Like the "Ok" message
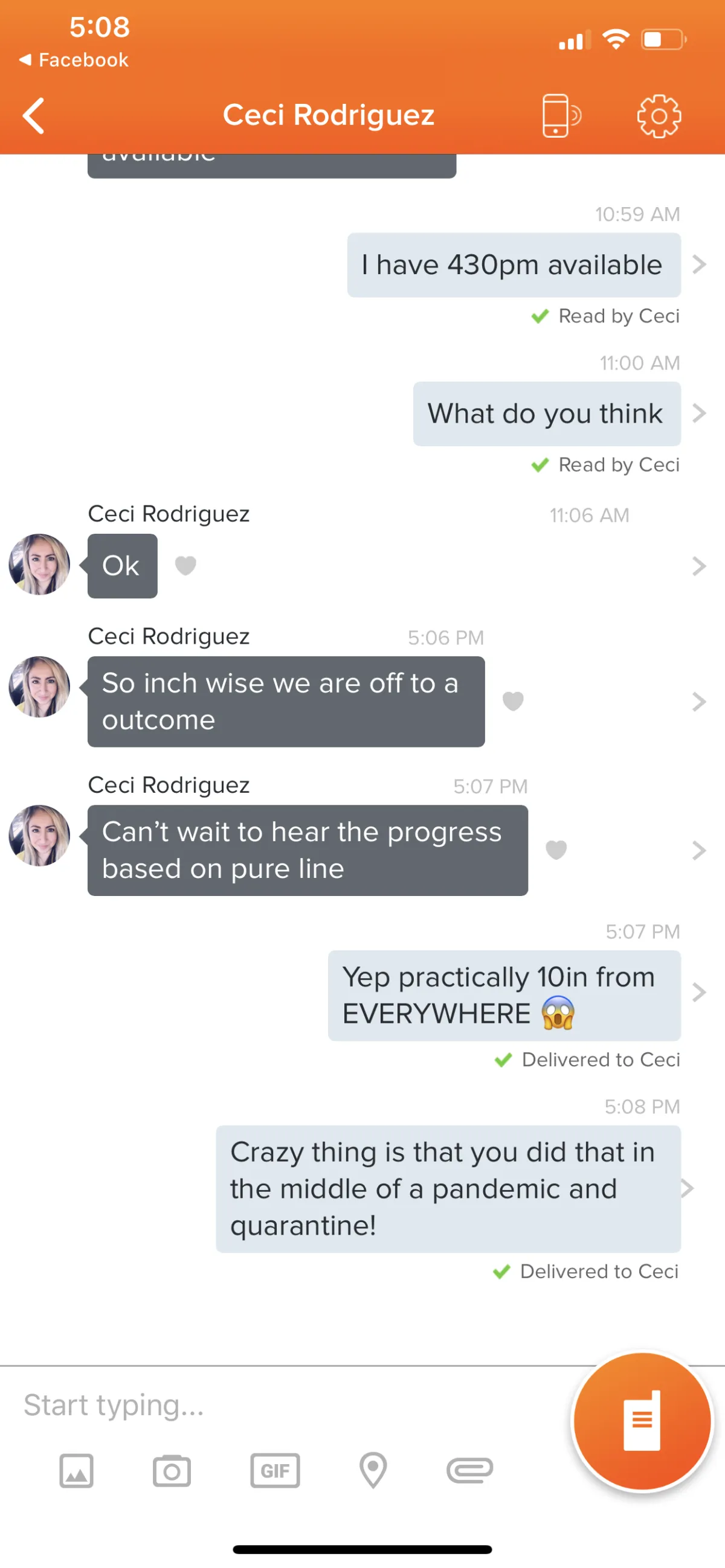The height and width of the screenshot is (1568, 725). click(186, 566)
